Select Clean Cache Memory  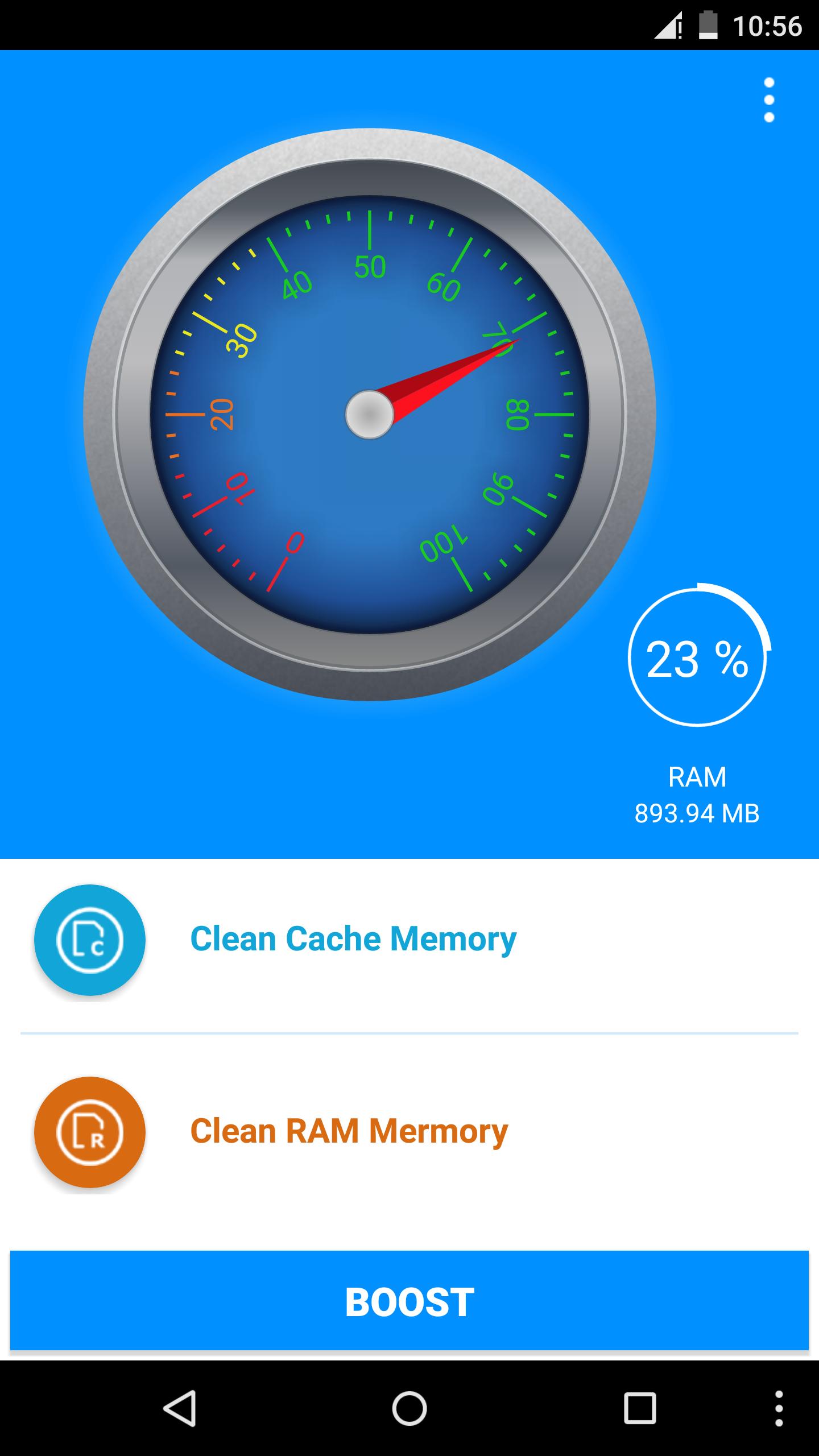point(353,939)
